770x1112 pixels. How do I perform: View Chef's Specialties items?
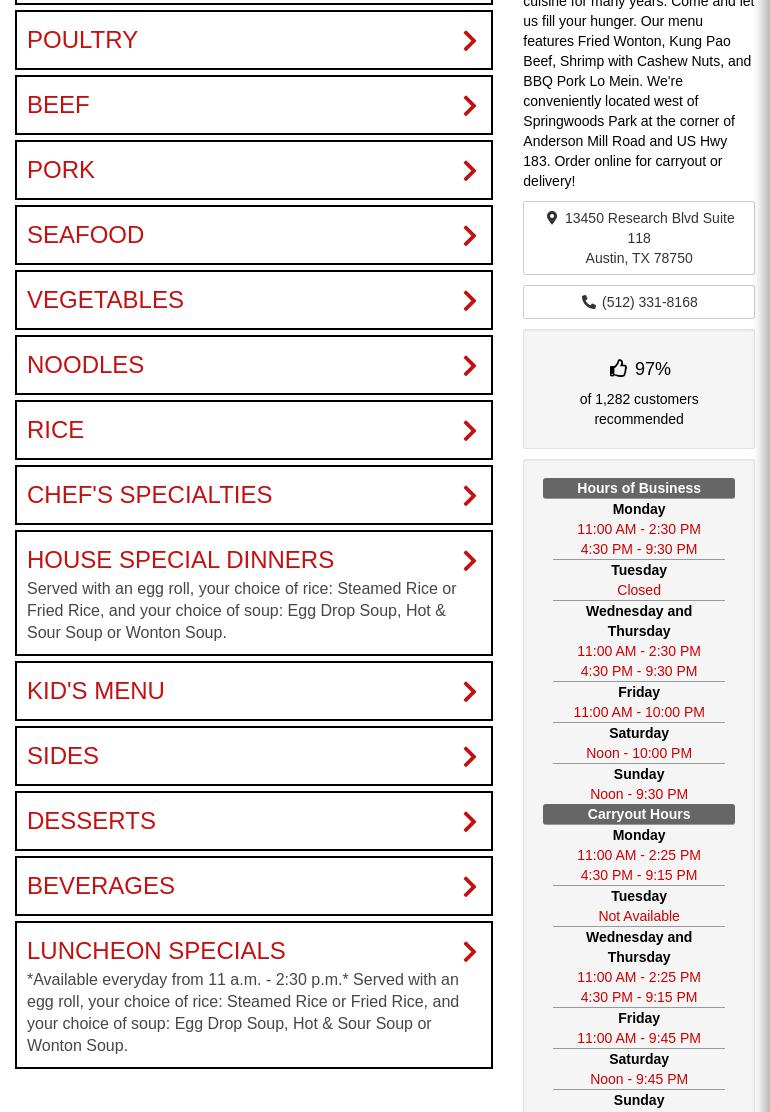point(253,495)
